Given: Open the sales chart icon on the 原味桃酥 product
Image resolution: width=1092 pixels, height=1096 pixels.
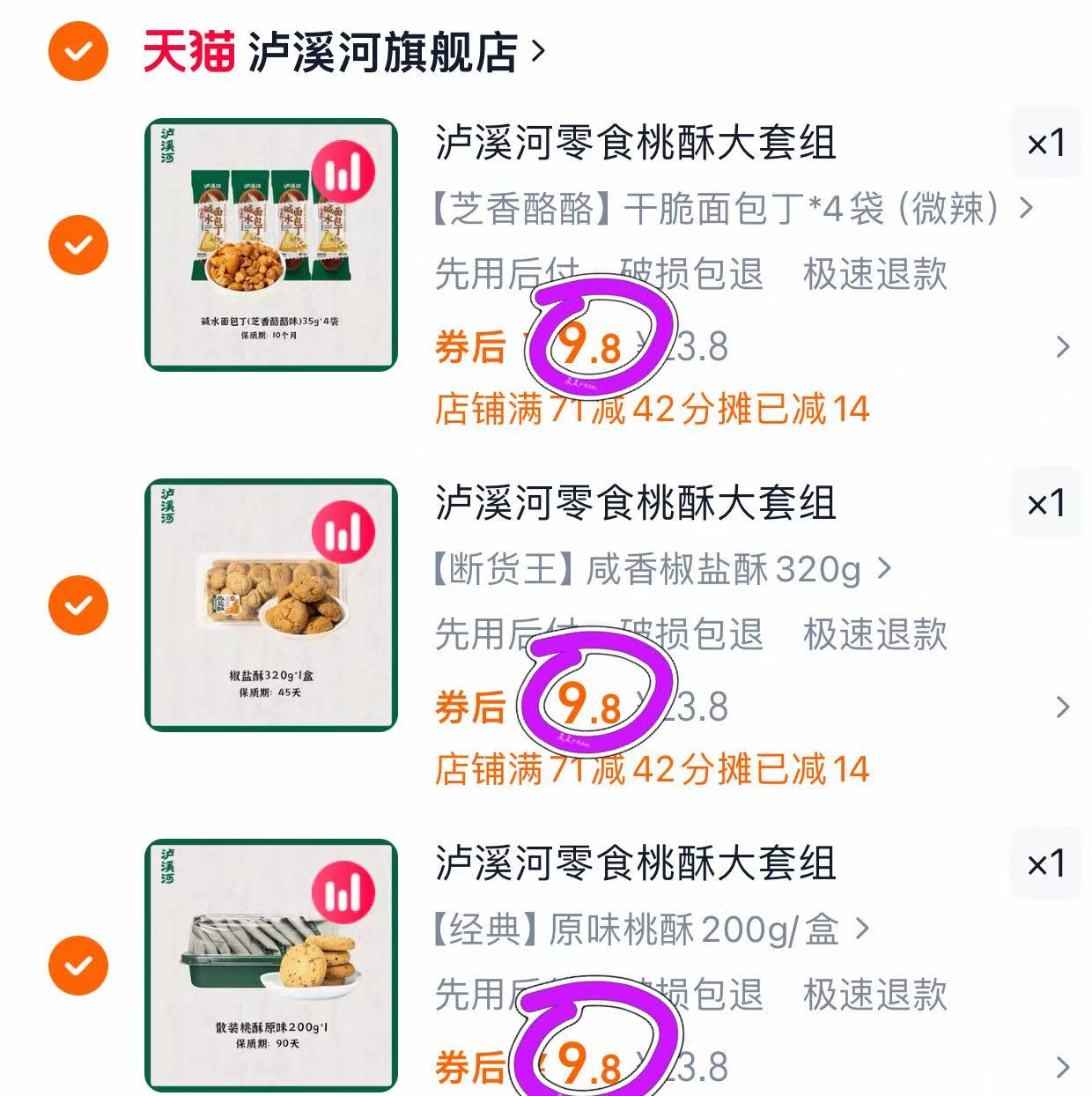Looking at the screenshot, I should (x=343, y=892).
